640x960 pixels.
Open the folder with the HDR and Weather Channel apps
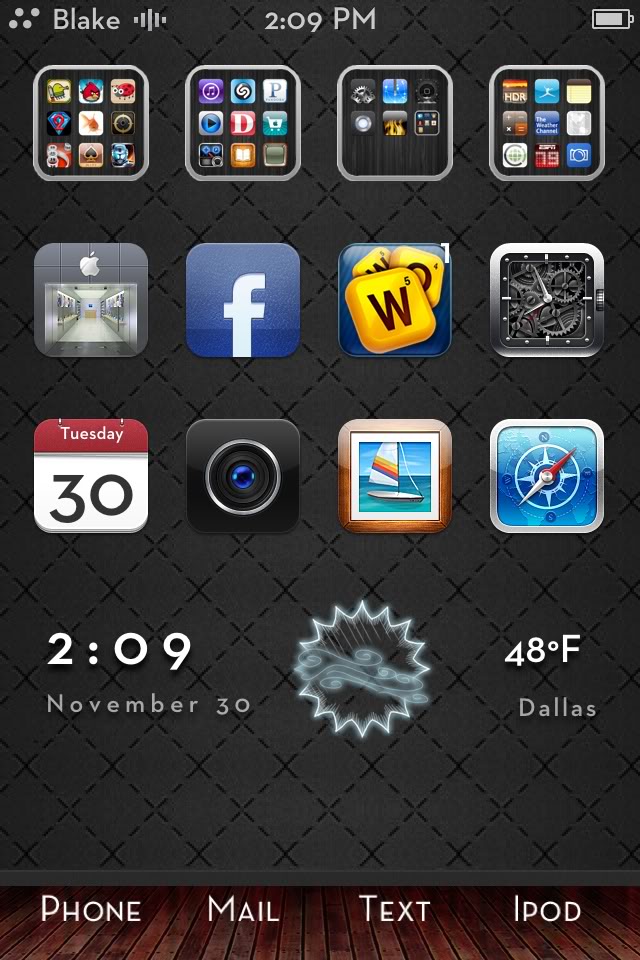[x=547, y=123]
